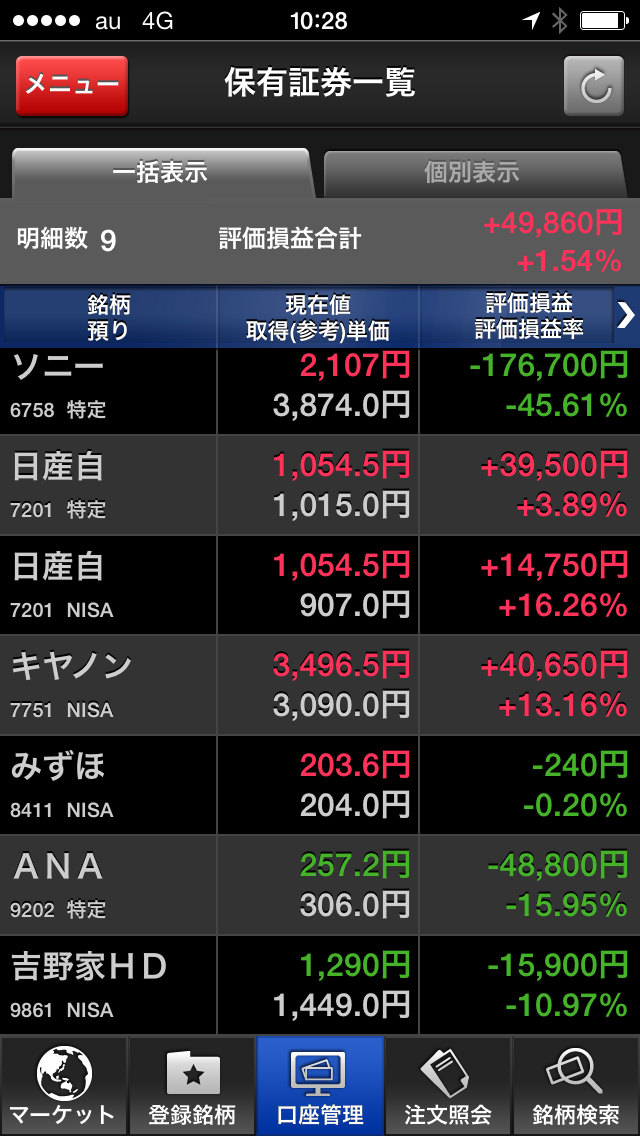The width and height of the screenshot is (640, 1136).
Task: Switch to the 個別表示 tab
Action: (471, 173)
